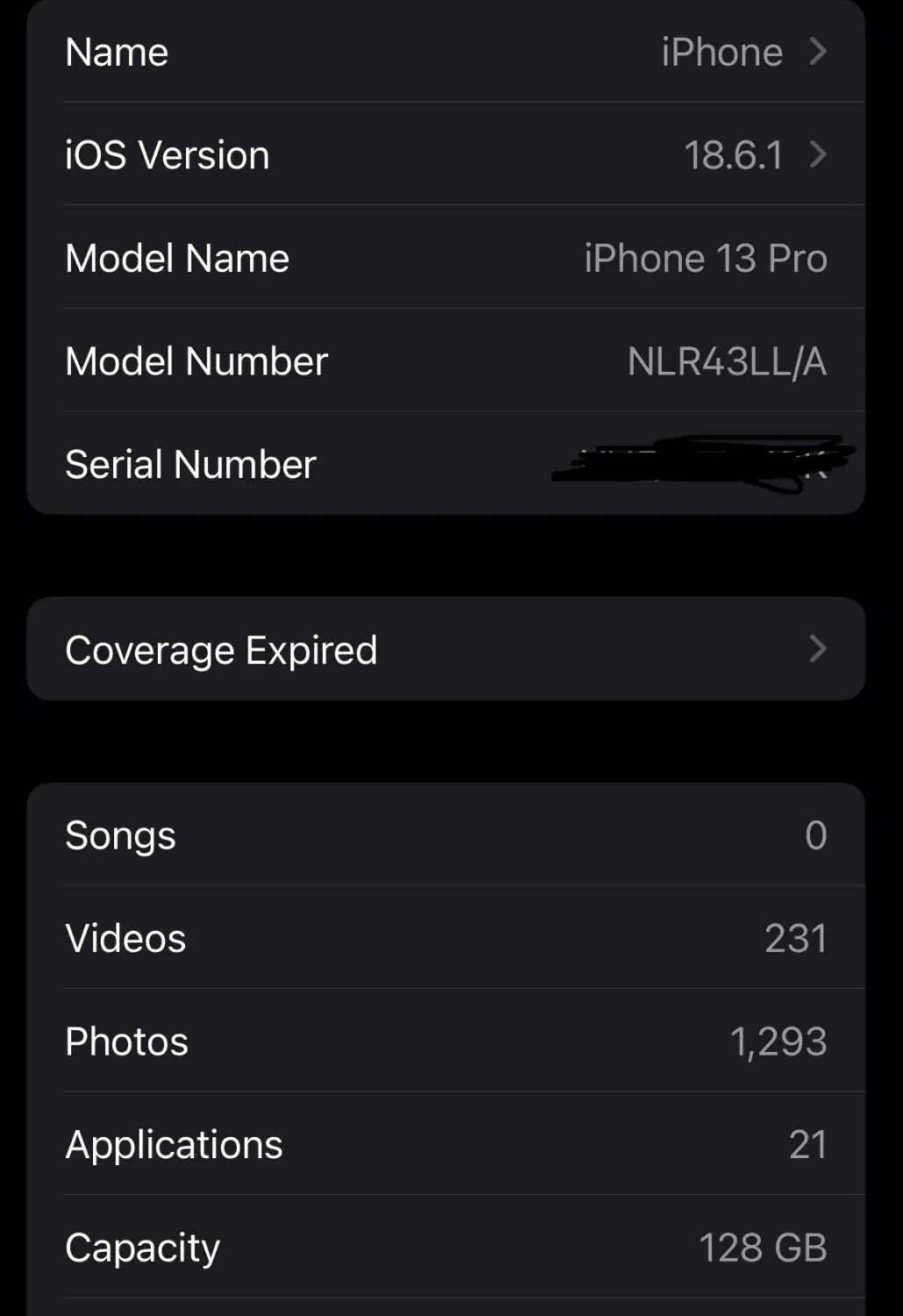
Task: Open the Name row to rename iPhone
Action: (x=446, y=52)
